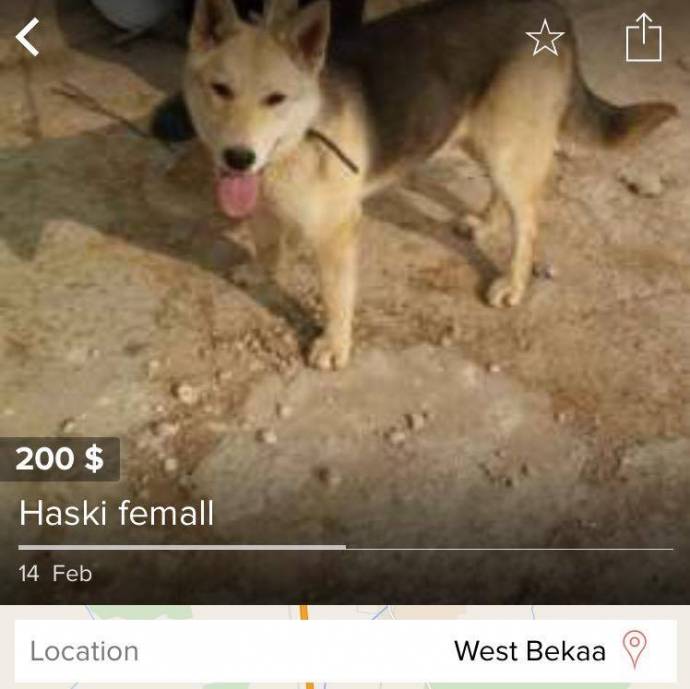Open the West Bekaa location row
The width and height of the screenshot is (690, 689).
(344, 651)
